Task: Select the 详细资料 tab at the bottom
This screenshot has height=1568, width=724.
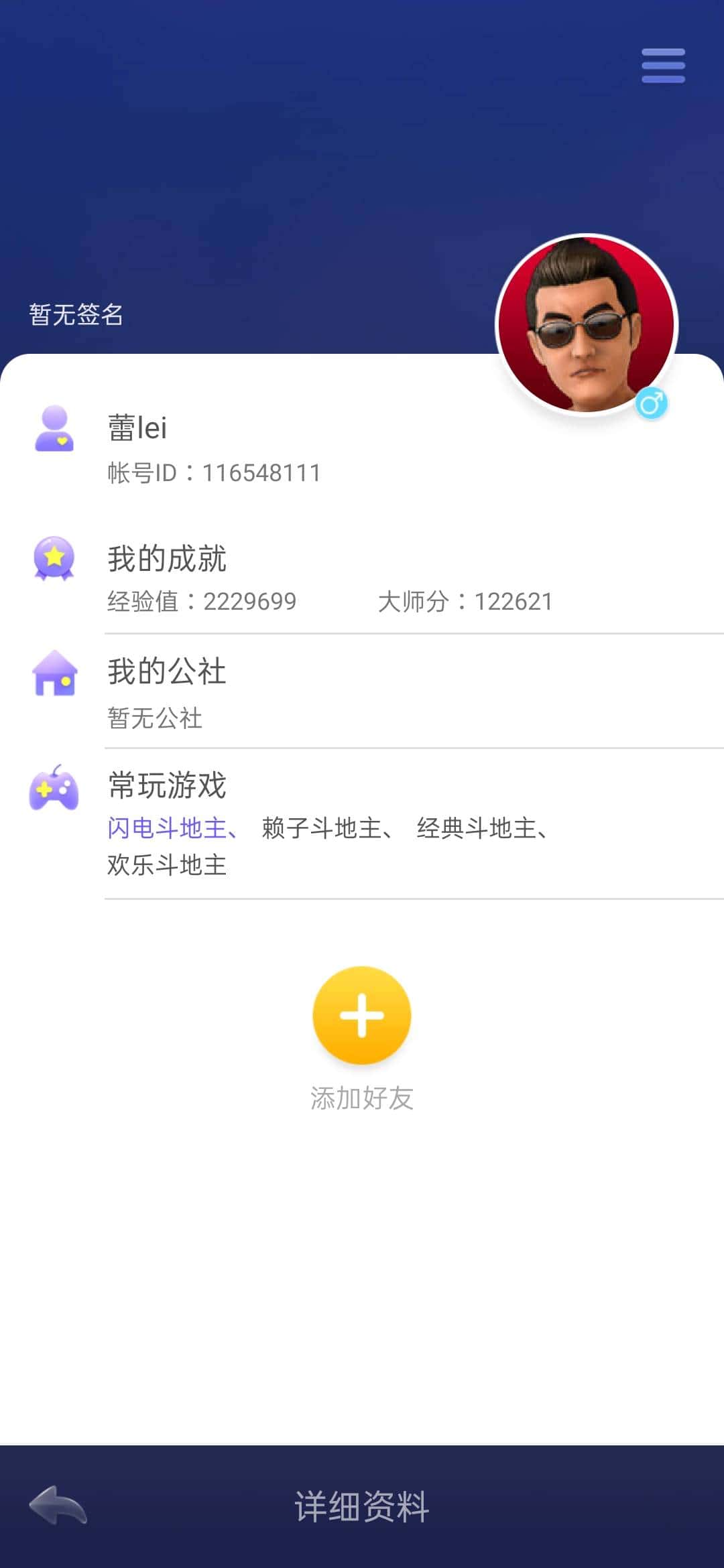Action: point(362,1511)
